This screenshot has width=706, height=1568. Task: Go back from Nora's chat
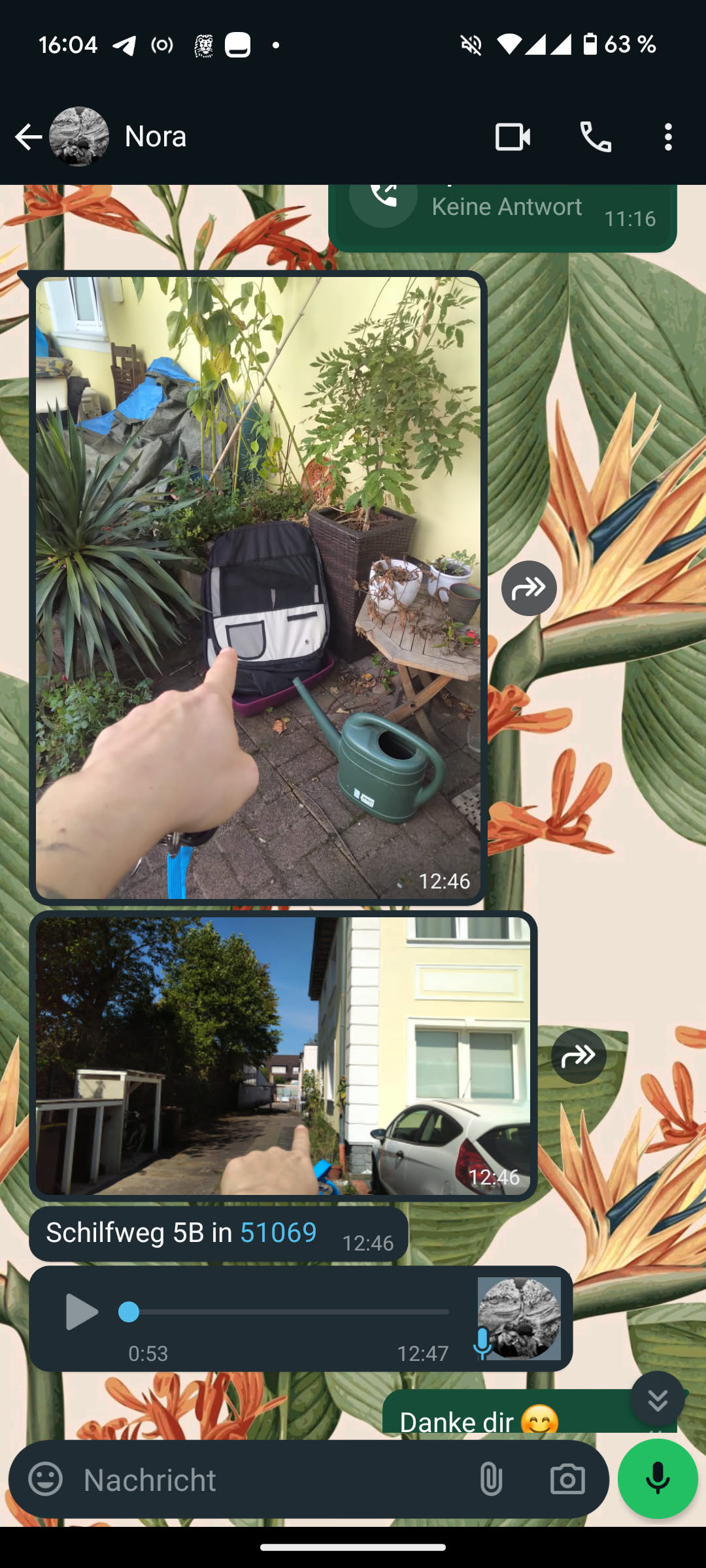(x=28, y=137)
